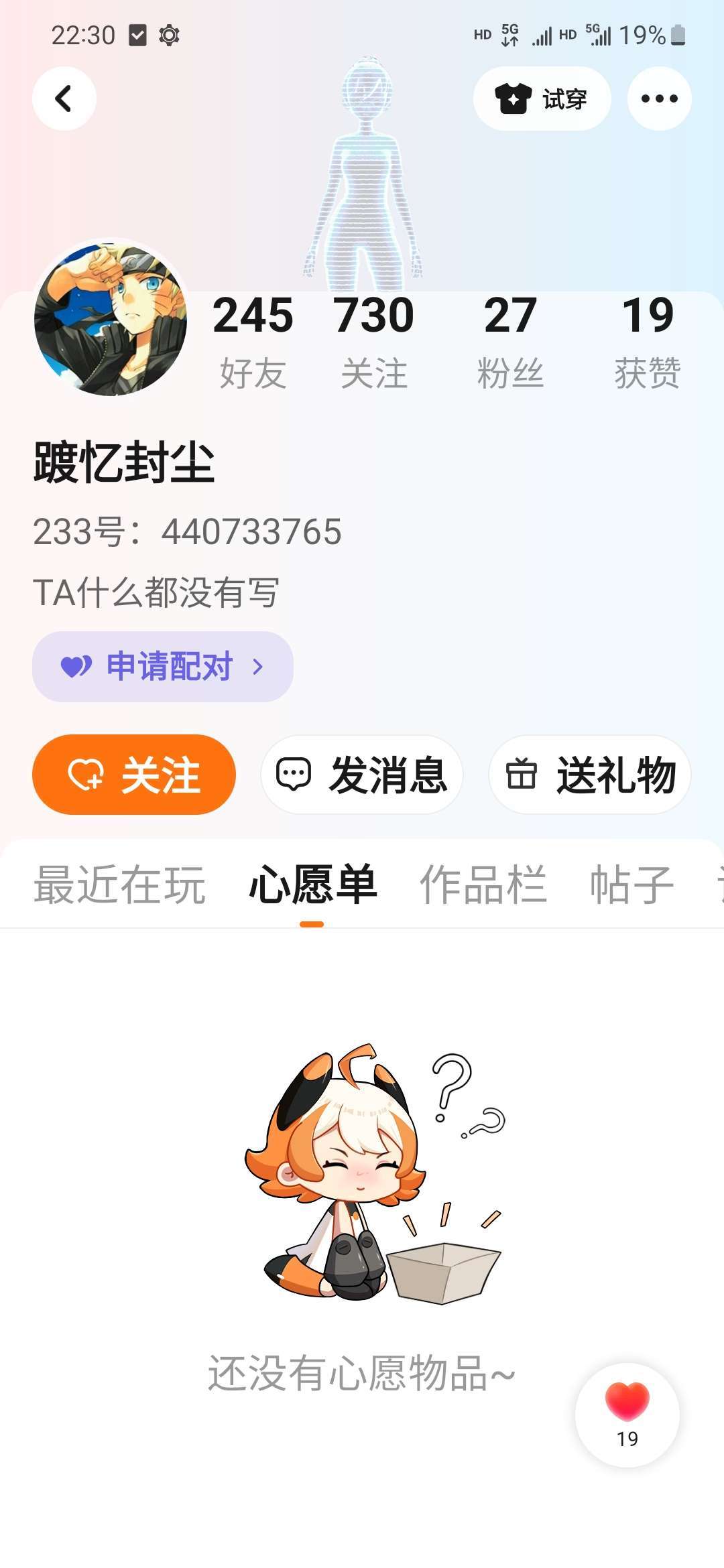This screenshot has width=724, height=1568.
Task: Open the user's profile avatar
Action: pyautogui.click(x=111, y=319)
